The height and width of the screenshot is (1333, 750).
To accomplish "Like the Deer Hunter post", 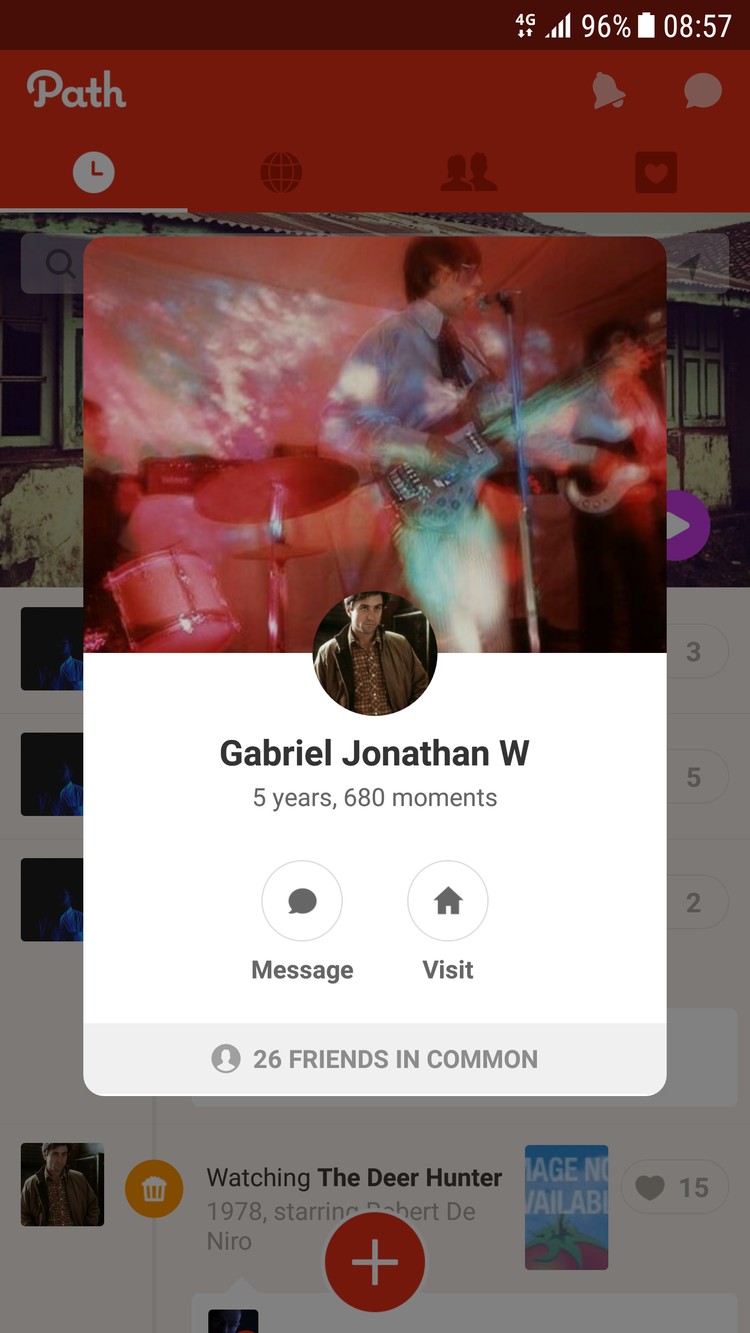I will pos(673,1187).
